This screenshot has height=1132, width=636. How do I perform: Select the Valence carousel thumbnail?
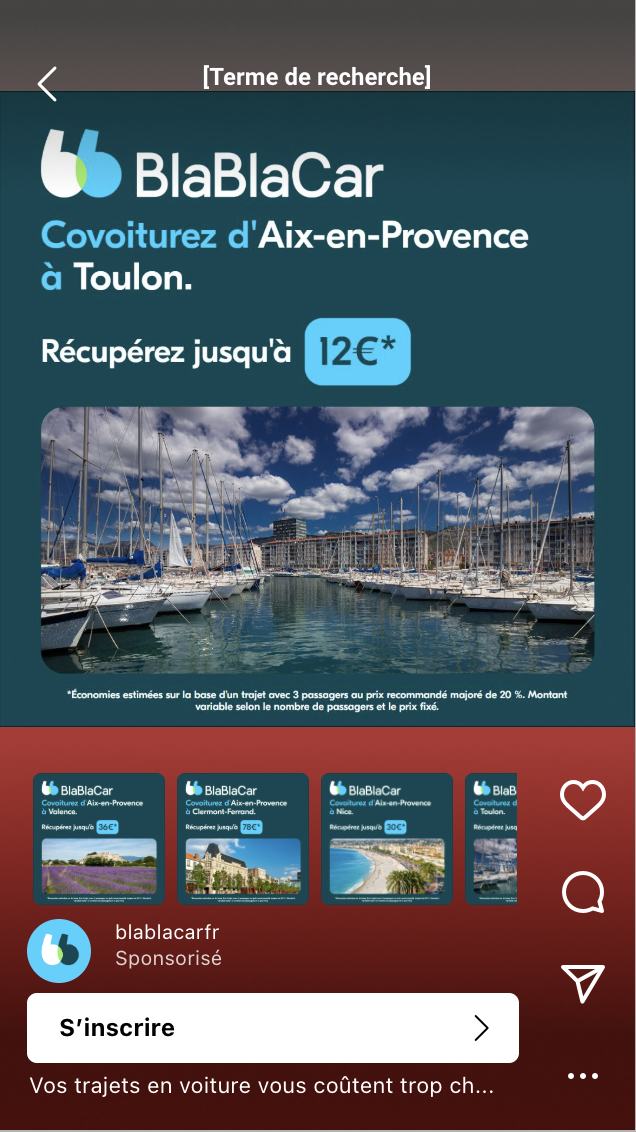[x=99, y=839]
